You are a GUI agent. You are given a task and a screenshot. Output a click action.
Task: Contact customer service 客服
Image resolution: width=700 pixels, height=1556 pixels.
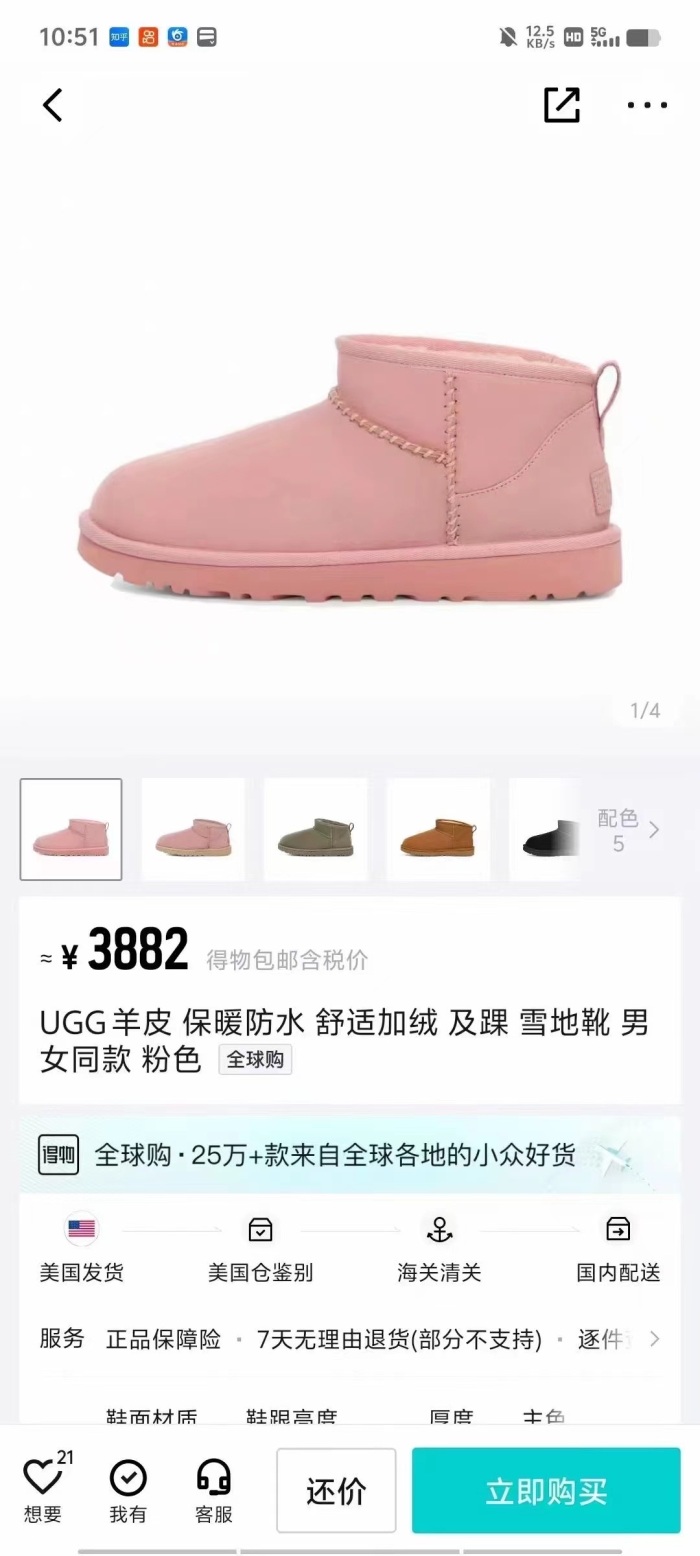[213, 1489]
